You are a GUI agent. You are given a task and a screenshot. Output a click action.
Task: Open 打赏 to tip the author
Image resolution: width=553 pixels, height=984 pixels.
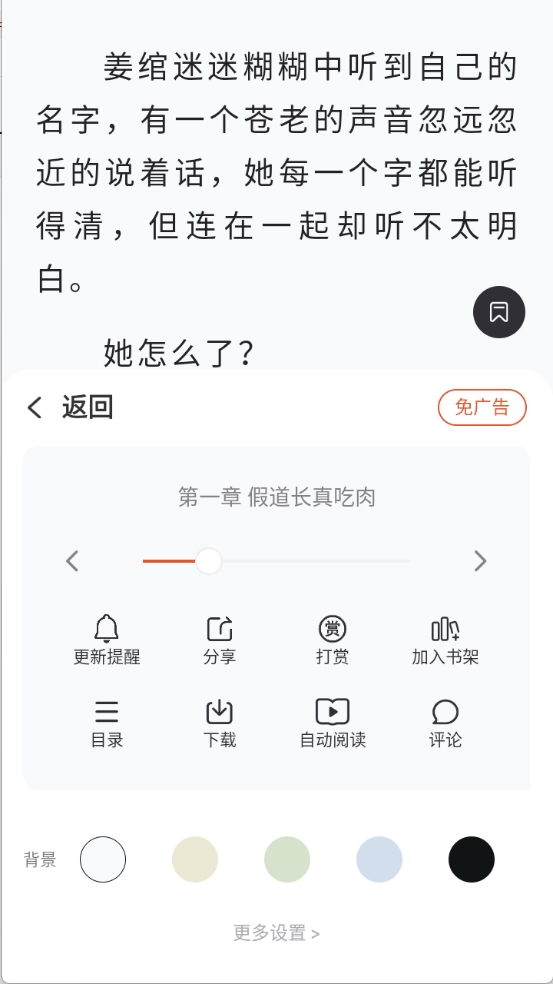click(333, 640)
